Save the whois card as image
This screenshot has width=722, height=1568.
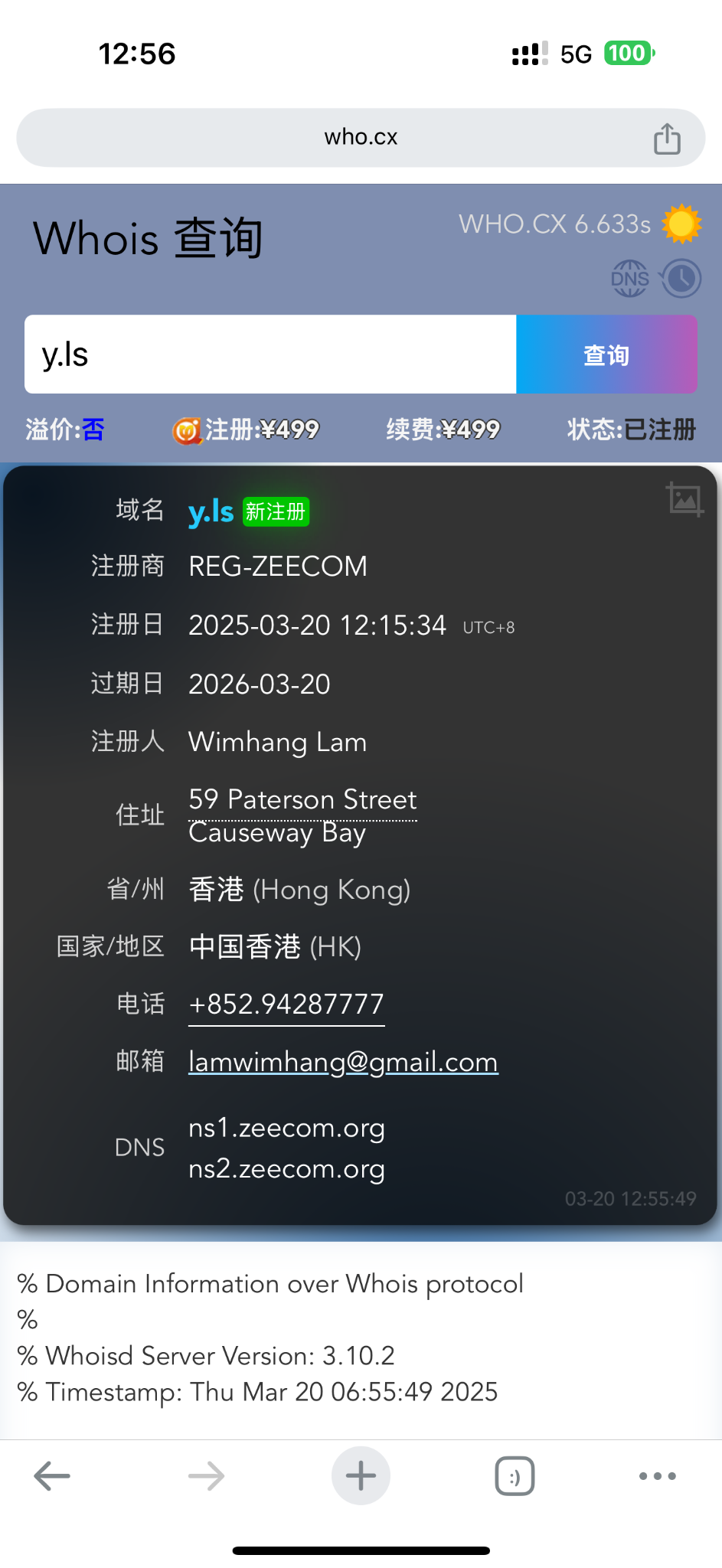tap(684, 499)
